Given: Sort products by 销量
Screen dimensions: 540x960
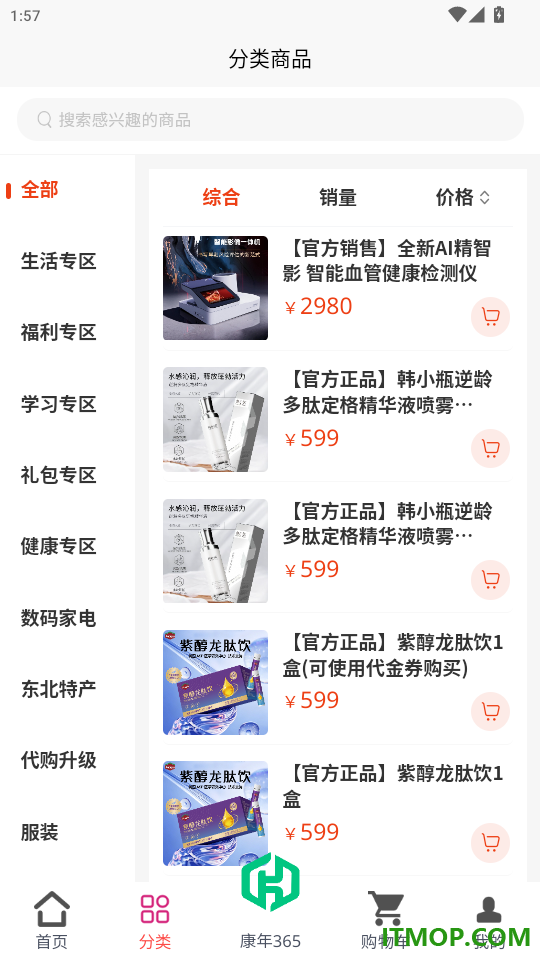Looking at the screenshot, I should pyautogui.click(x=337, y=197).
